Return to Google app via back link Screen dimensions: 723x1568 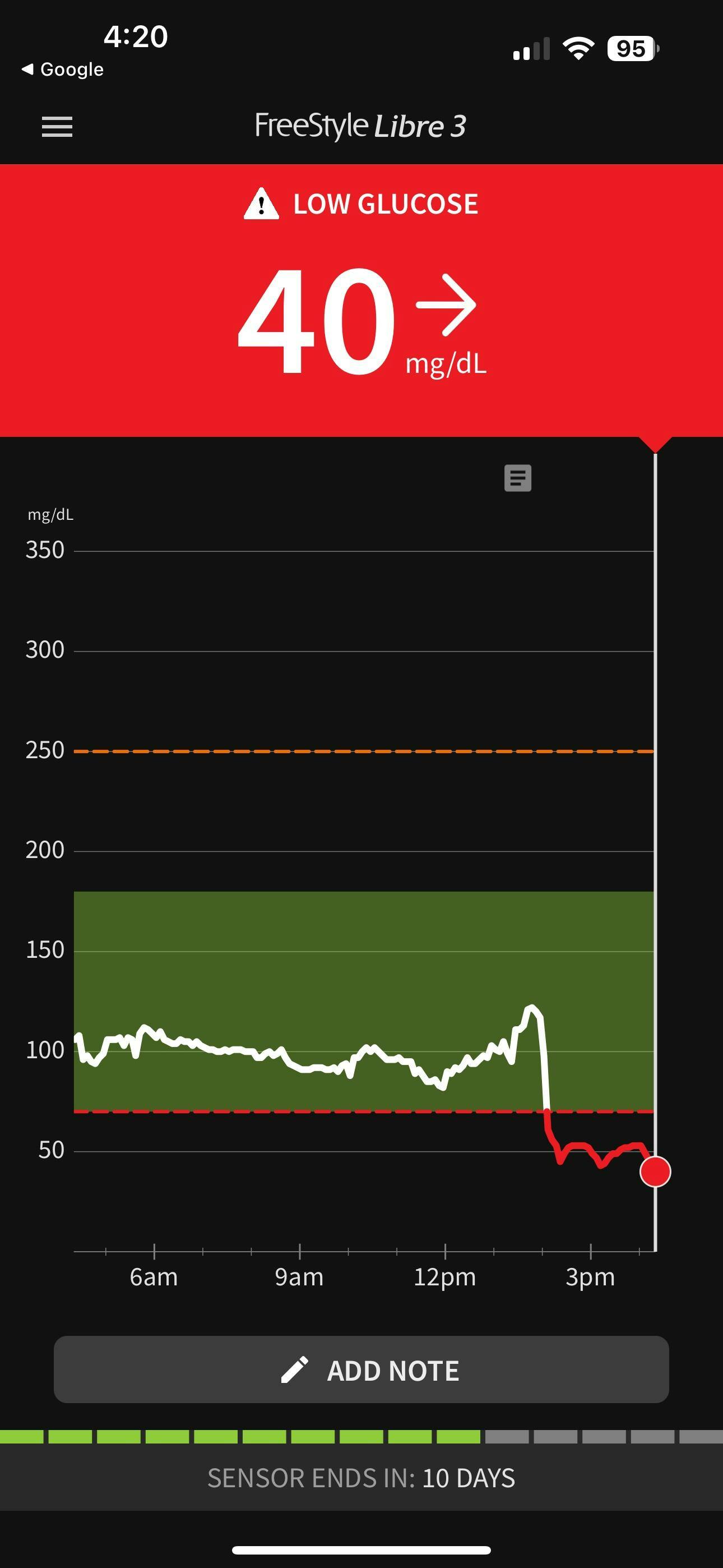[63, 70]
